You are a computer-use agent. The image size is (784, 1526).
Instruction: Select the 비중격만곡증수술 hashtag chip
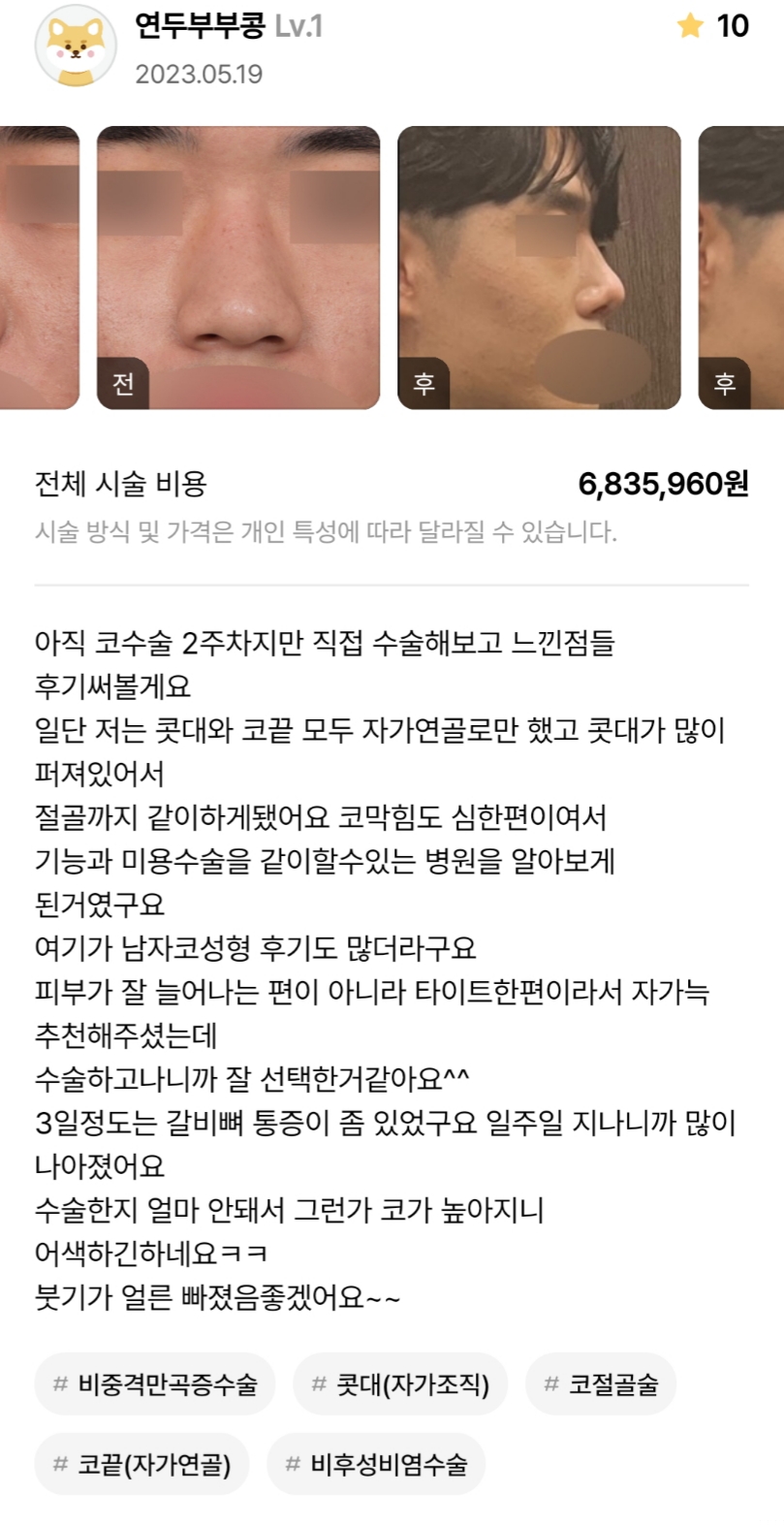(155, 1383)
